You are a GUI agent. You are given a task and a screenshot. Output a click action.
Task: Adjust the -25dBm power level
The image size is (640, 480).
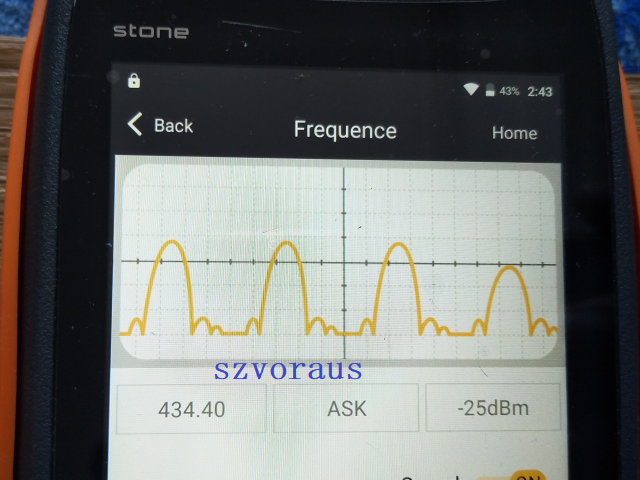pos(492,407)
